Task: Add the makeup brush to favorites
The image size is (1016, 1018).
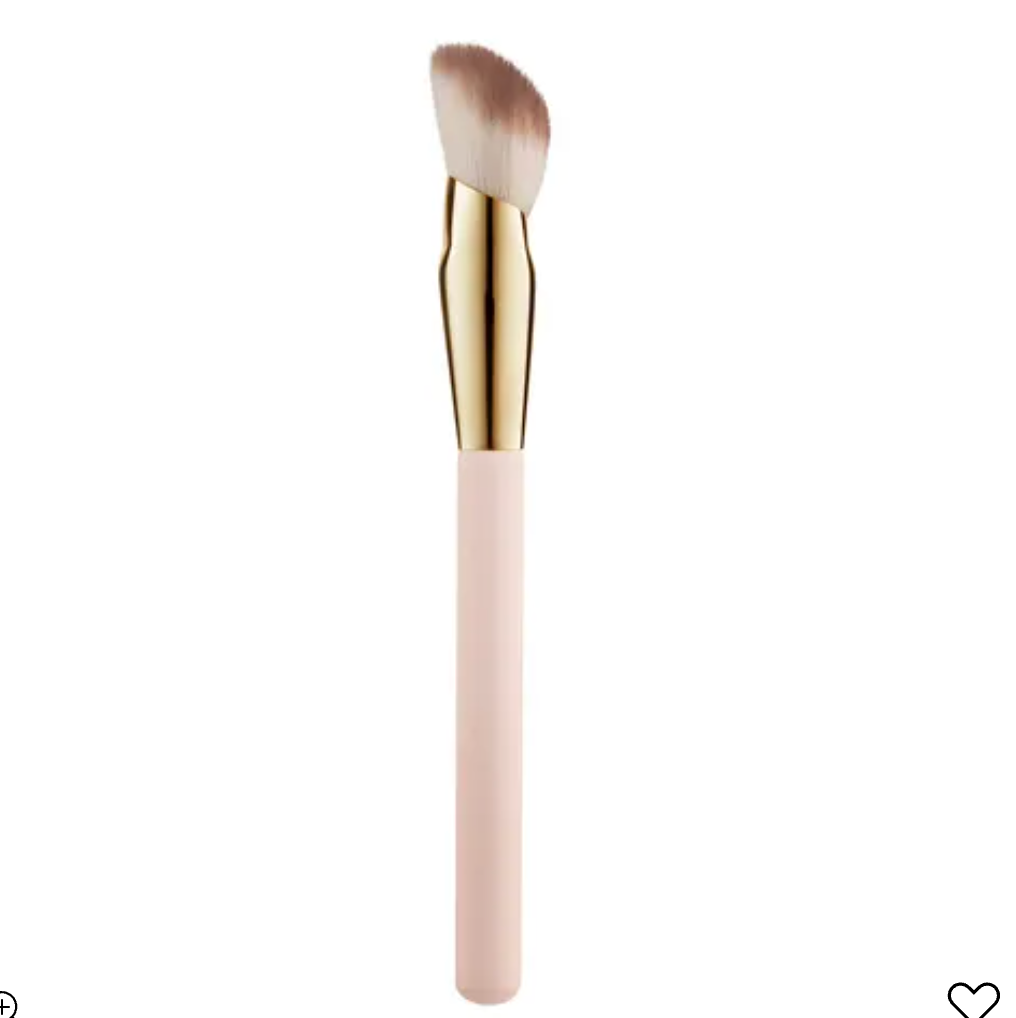Action: pos(973,999)
